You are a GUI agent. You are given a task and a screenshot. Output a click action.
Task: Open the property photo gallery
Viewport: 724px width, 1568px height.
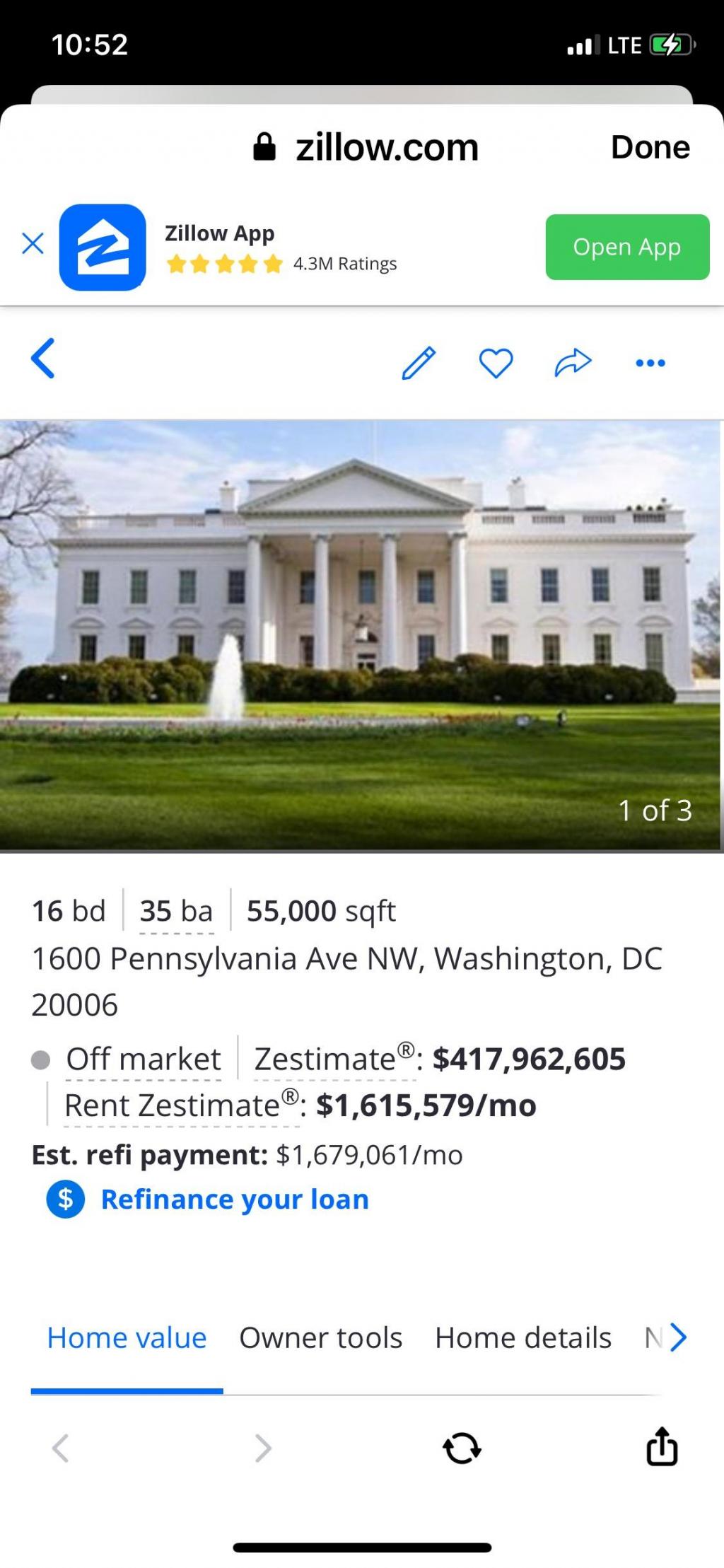click(361, 635)
